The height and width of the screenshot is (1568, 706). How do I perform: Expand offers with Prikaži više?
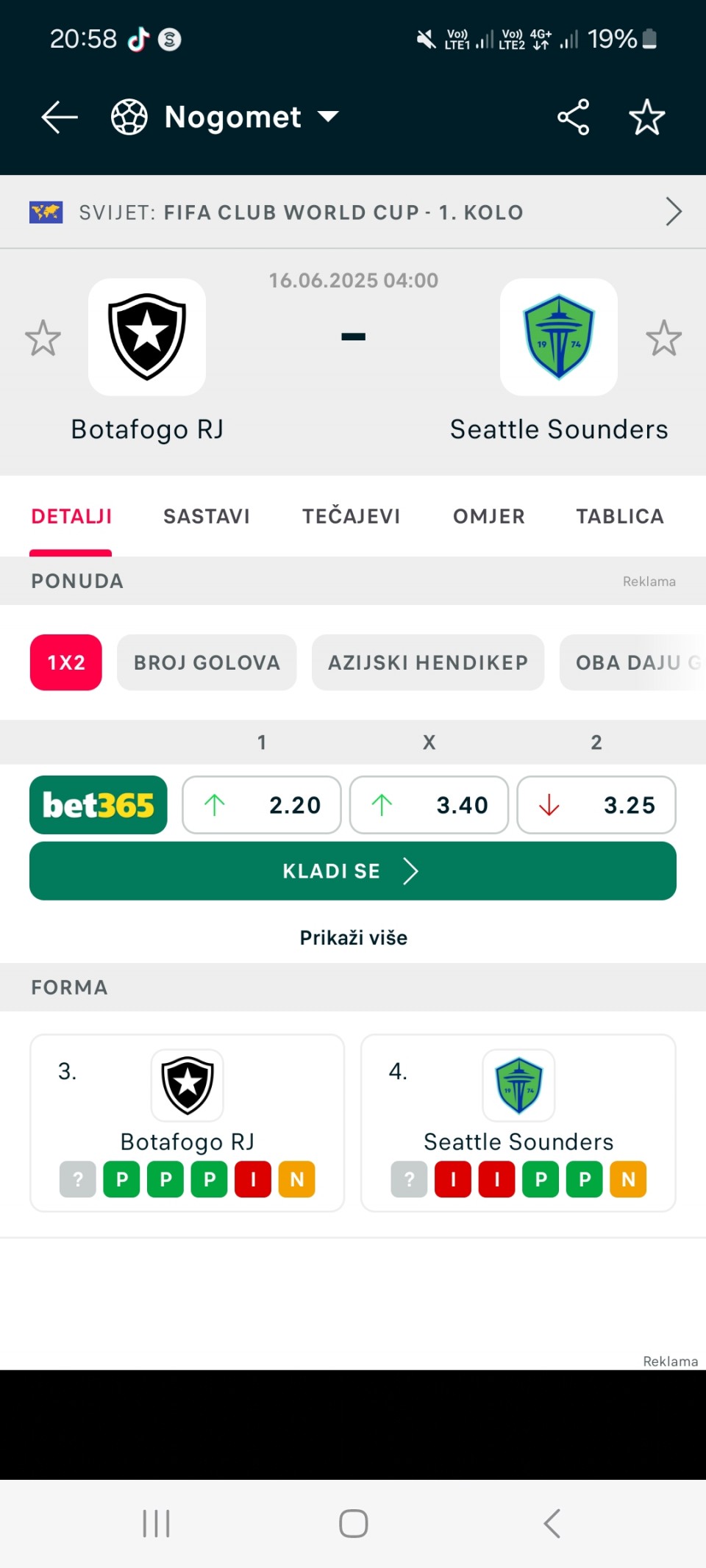pos(354,937)
